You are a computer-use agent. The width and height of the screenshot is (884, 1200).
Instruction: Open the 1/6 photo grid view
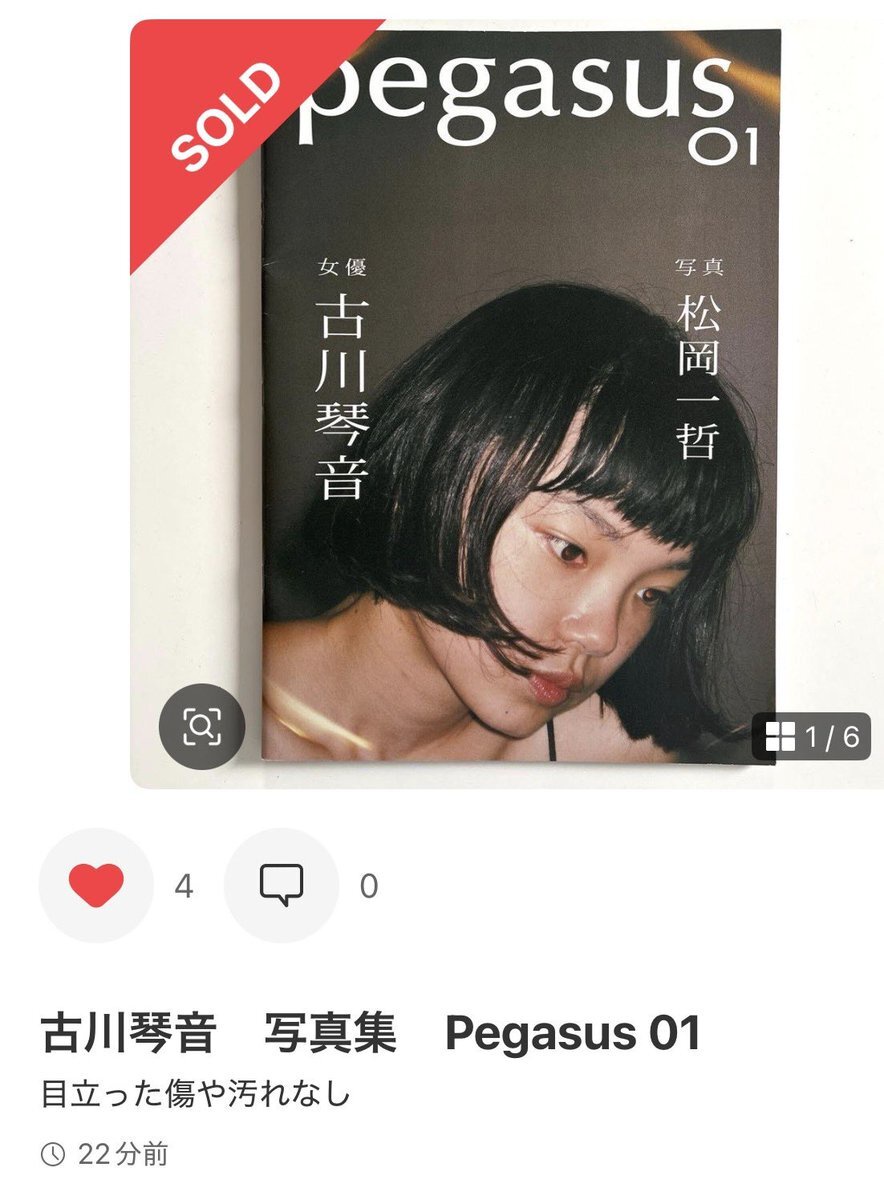(x=811, y=738)
